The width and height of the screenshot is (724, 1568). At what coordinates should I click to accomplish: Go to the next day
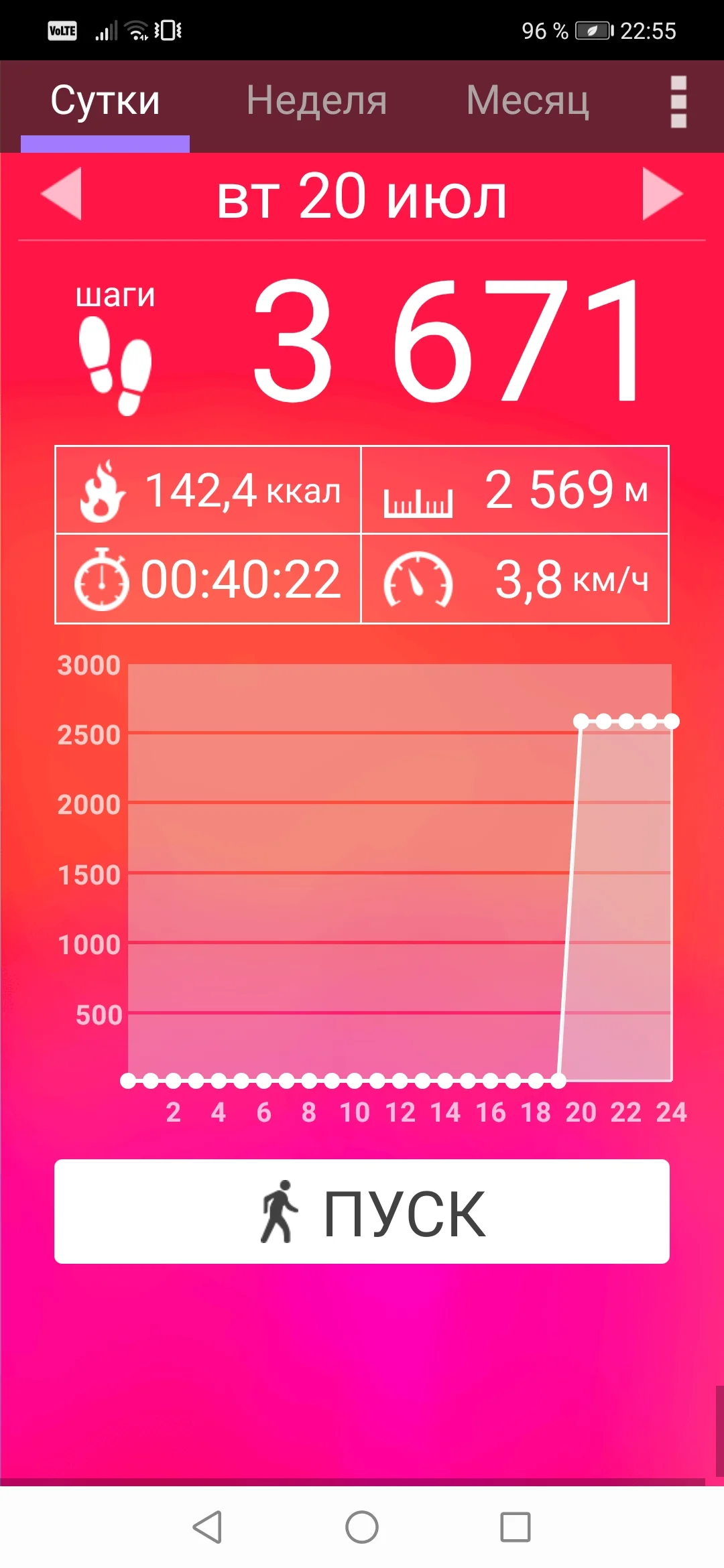662,194
